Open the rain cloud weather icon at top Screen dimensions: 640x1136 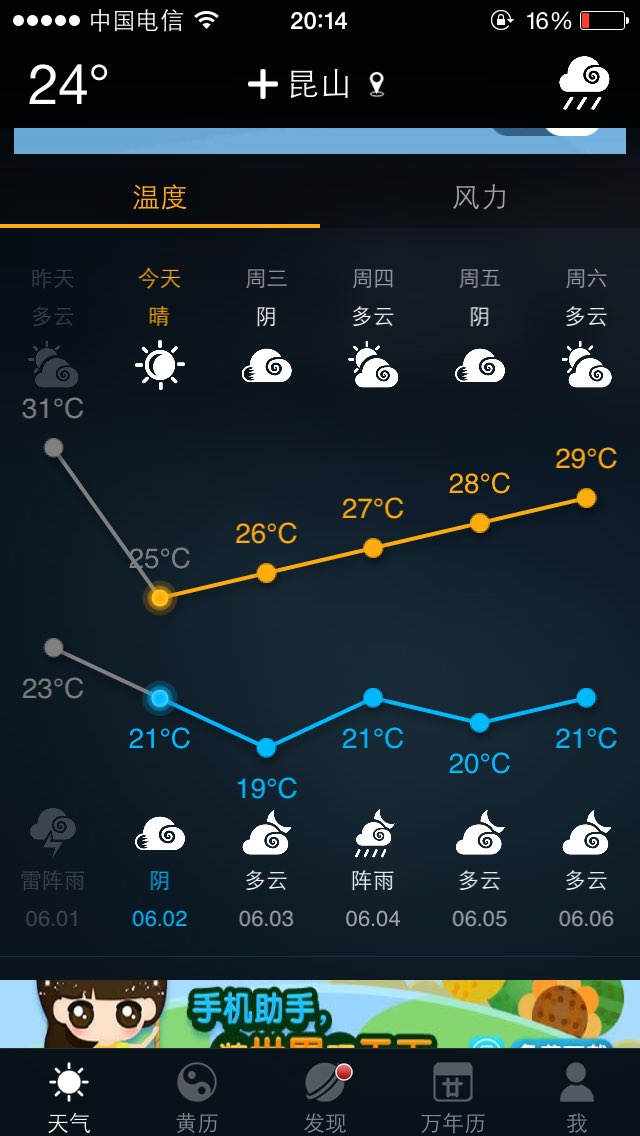(583, 83)
